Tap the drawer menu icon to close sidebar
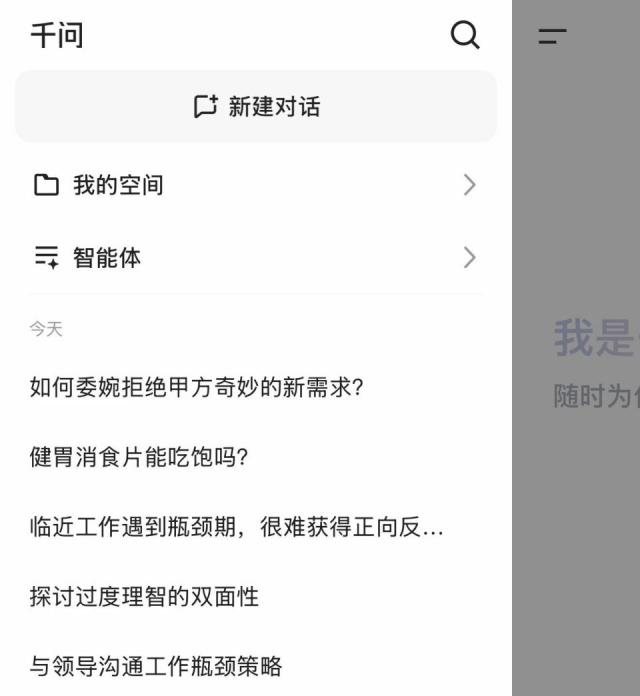This screenshot has width=640, height=696. (x=552, y=37)
